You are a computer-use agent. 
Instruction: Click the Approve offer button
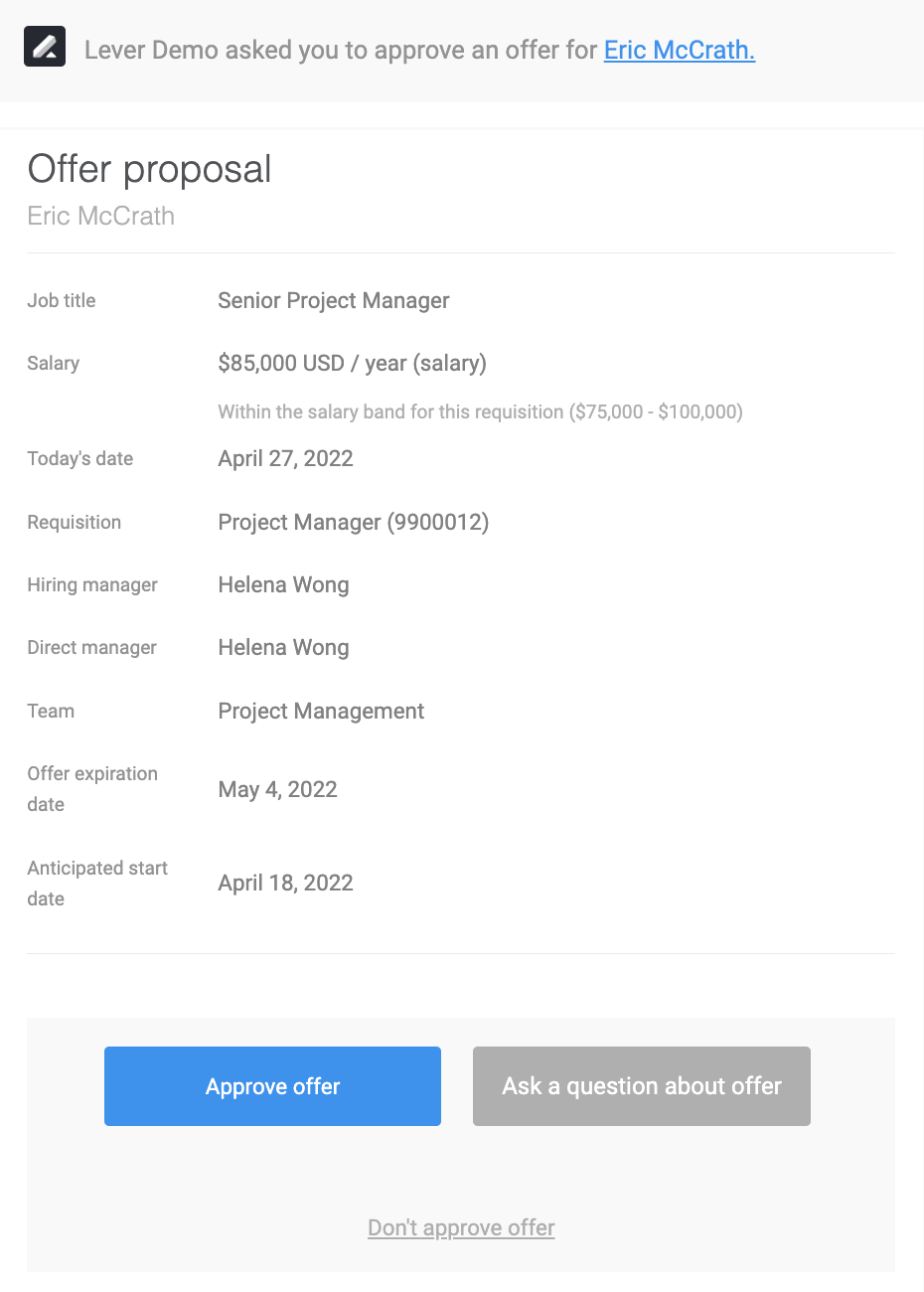(272, 1085)
